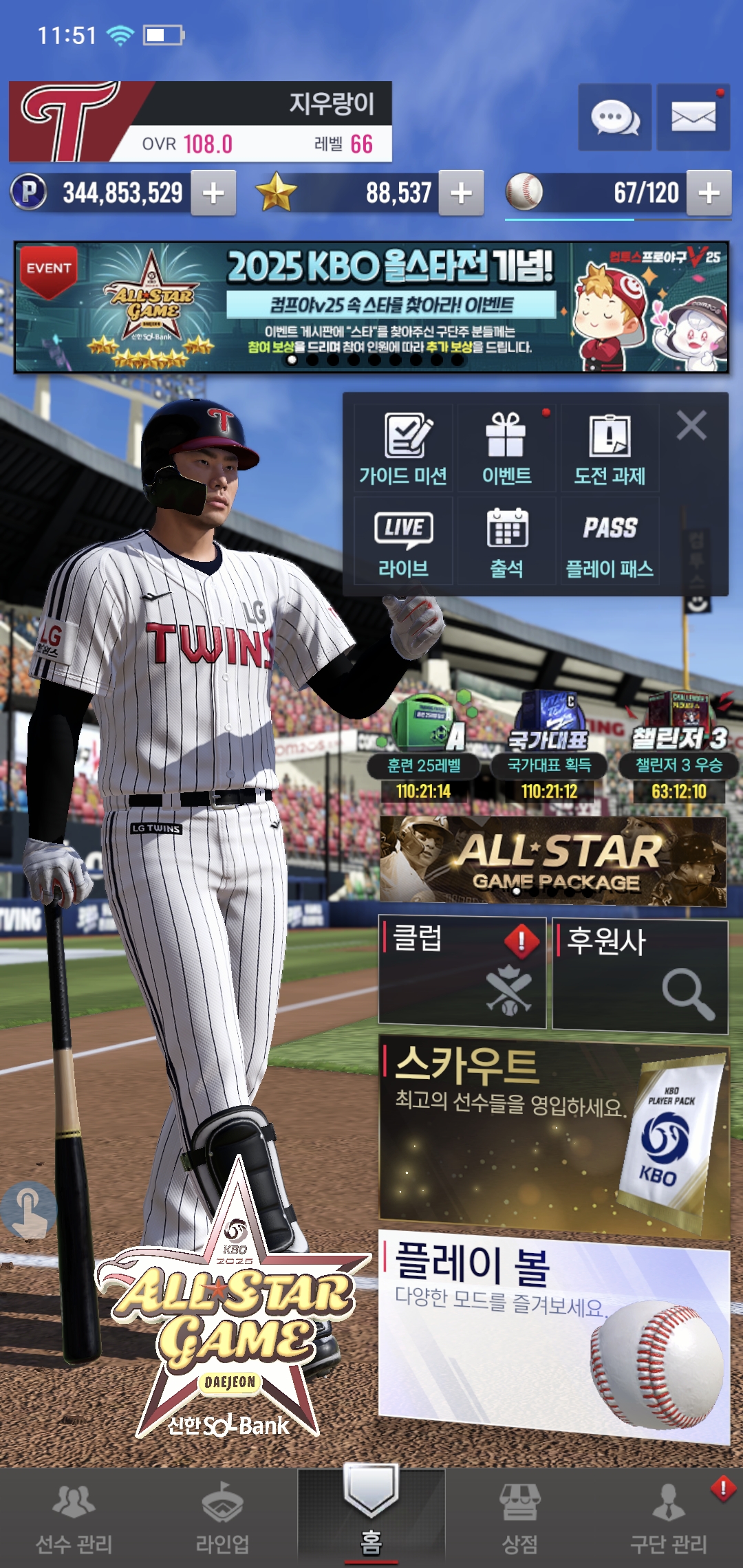Open 가이드 미션 menu
This screenshot has width=743, height=1568.
coord(404,448)
